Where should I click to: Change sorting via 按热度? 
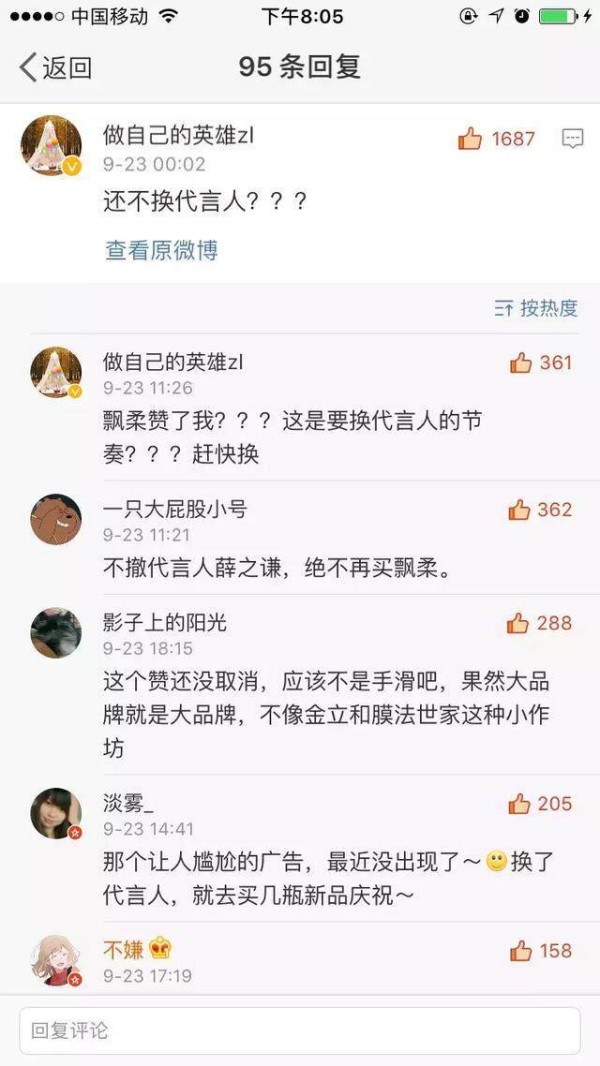click(x=536, y=308)
